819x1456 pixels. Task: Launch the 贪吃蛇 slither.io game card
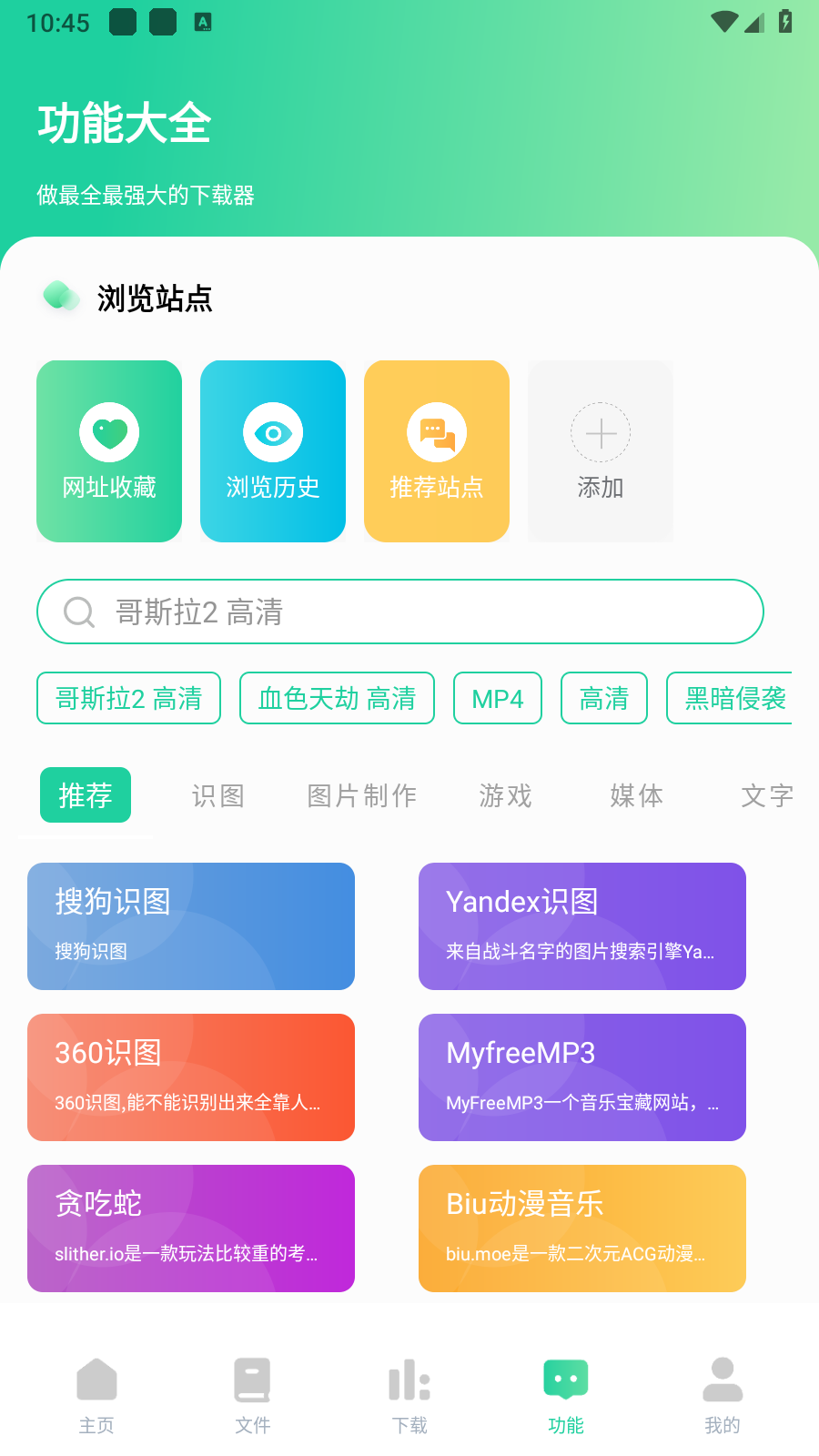(190, 1228)
